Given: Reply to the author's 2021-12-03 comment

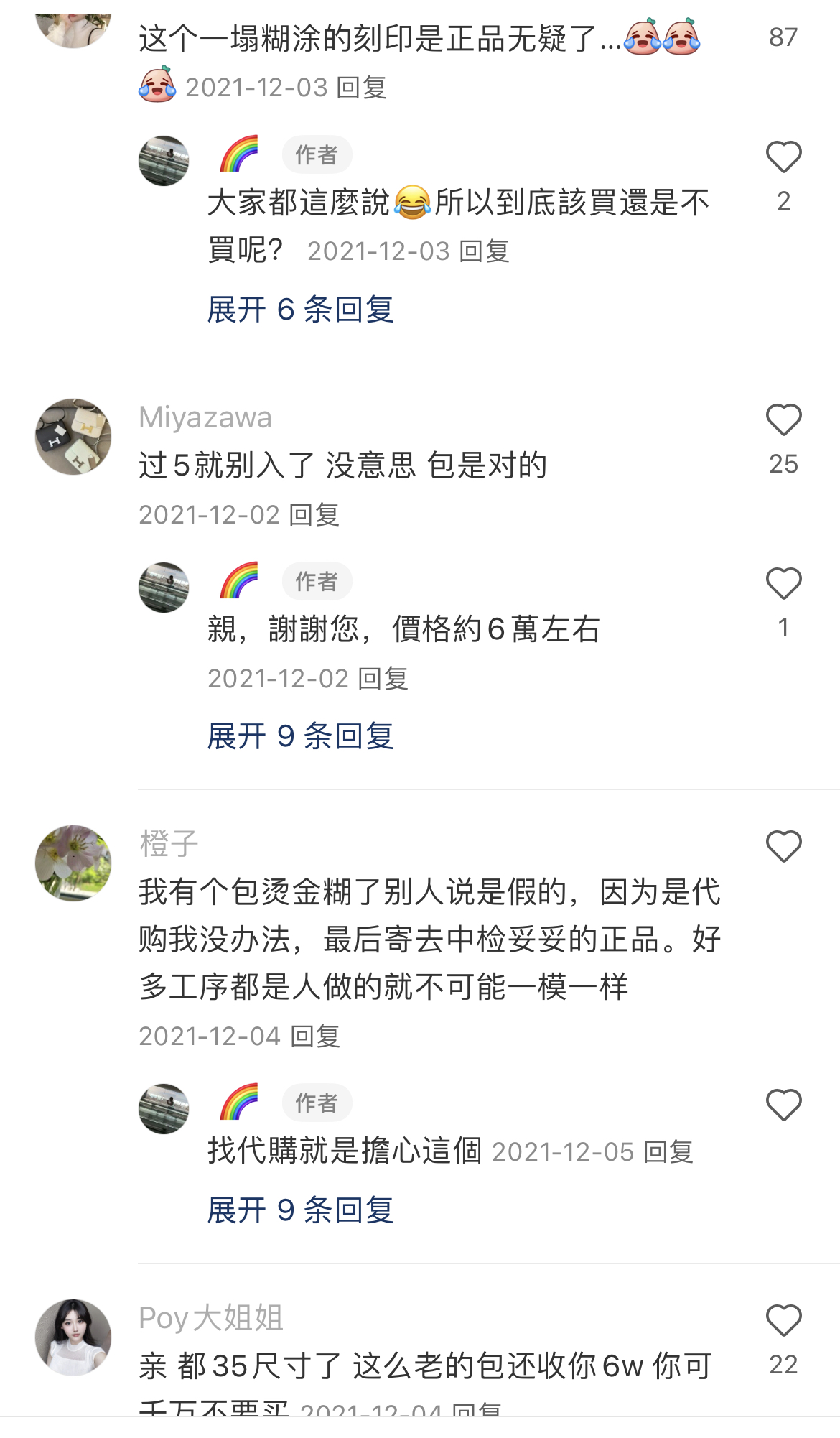Looking at the screenshot, I should [x=485, y=251].
